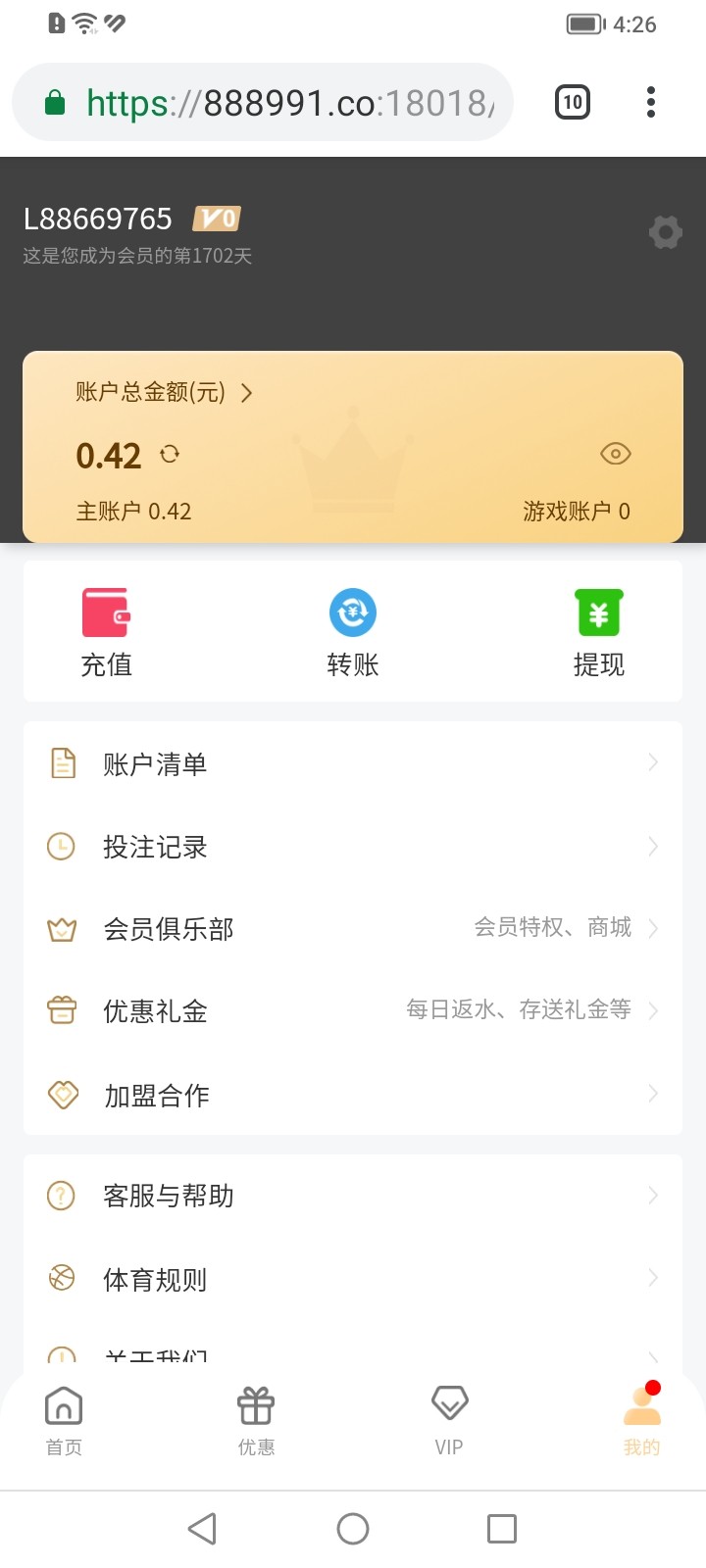Switch to the 优惠 tab
The image size is (706, 1568).
[256, 1422]
